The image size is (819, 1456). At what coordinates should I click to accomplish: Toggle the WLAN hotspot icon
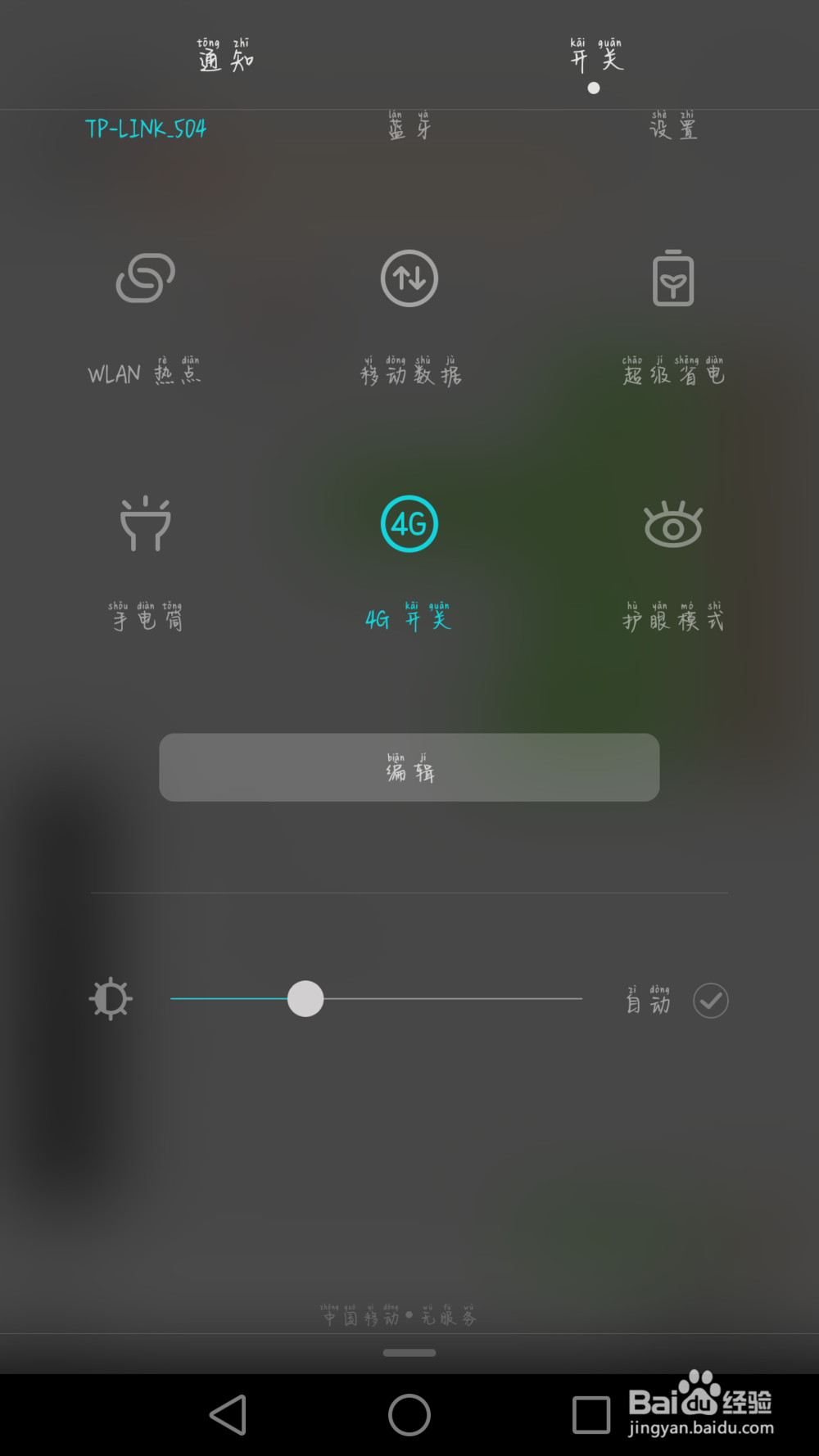tap(146, 278)
